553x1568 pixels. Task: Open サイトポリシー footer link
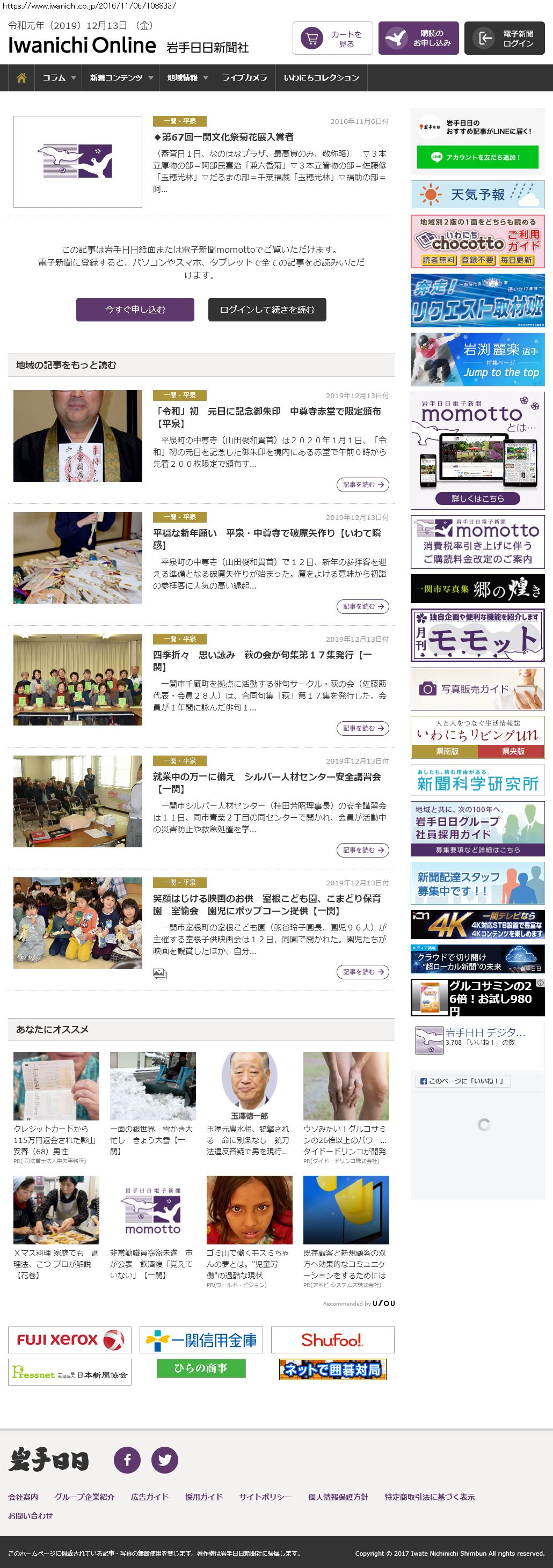(x=265, y=1497)
